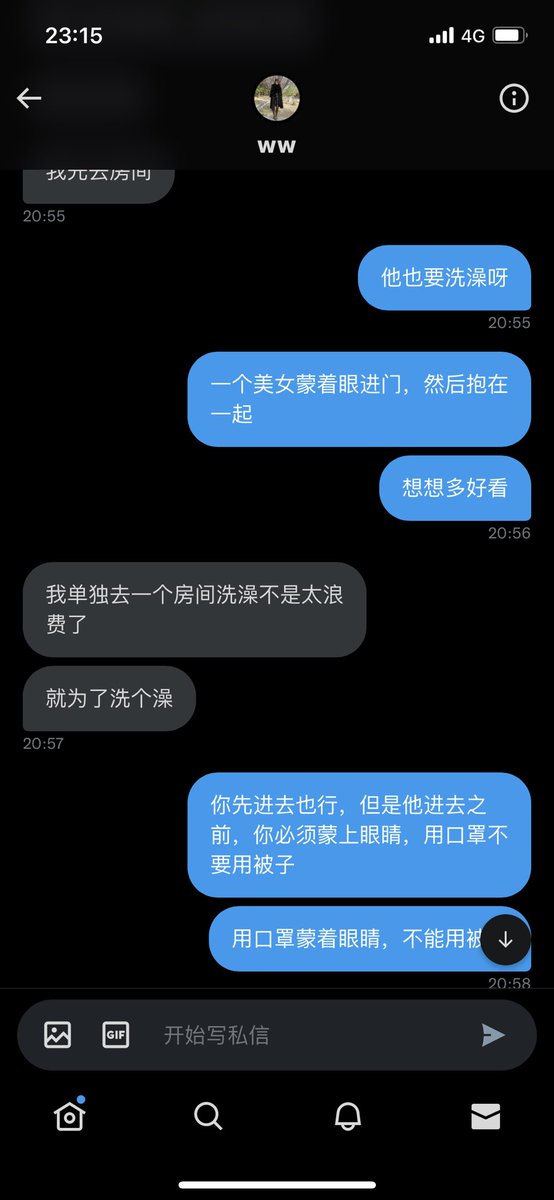Open conversation info icon

[x=513, y=98]
